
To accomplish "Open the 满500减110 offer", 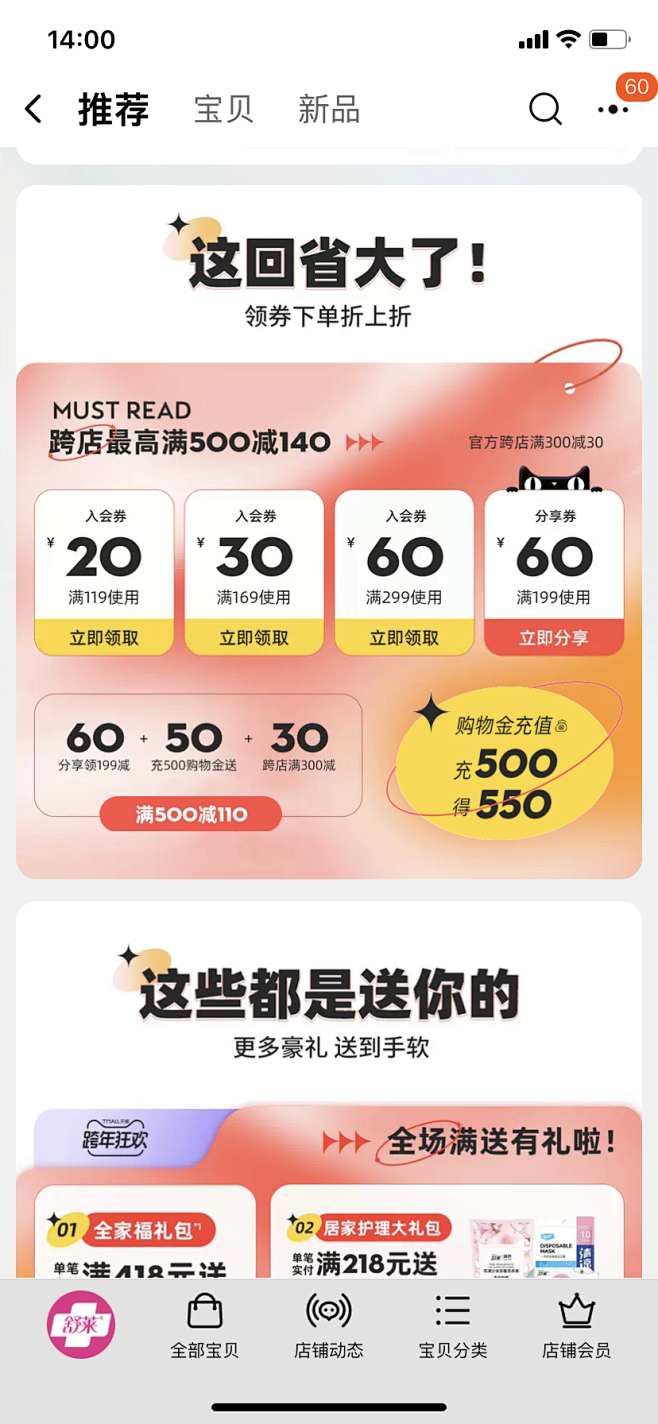I will [191, 814].
